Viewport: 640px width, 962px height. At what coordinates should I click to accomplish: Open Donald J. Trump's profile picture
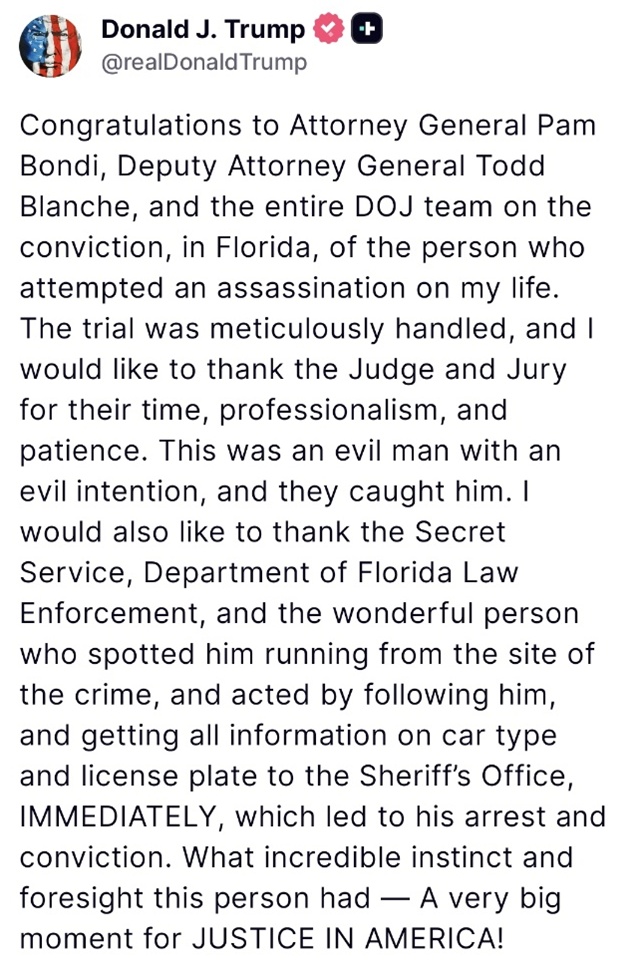[x=51, y=47]
